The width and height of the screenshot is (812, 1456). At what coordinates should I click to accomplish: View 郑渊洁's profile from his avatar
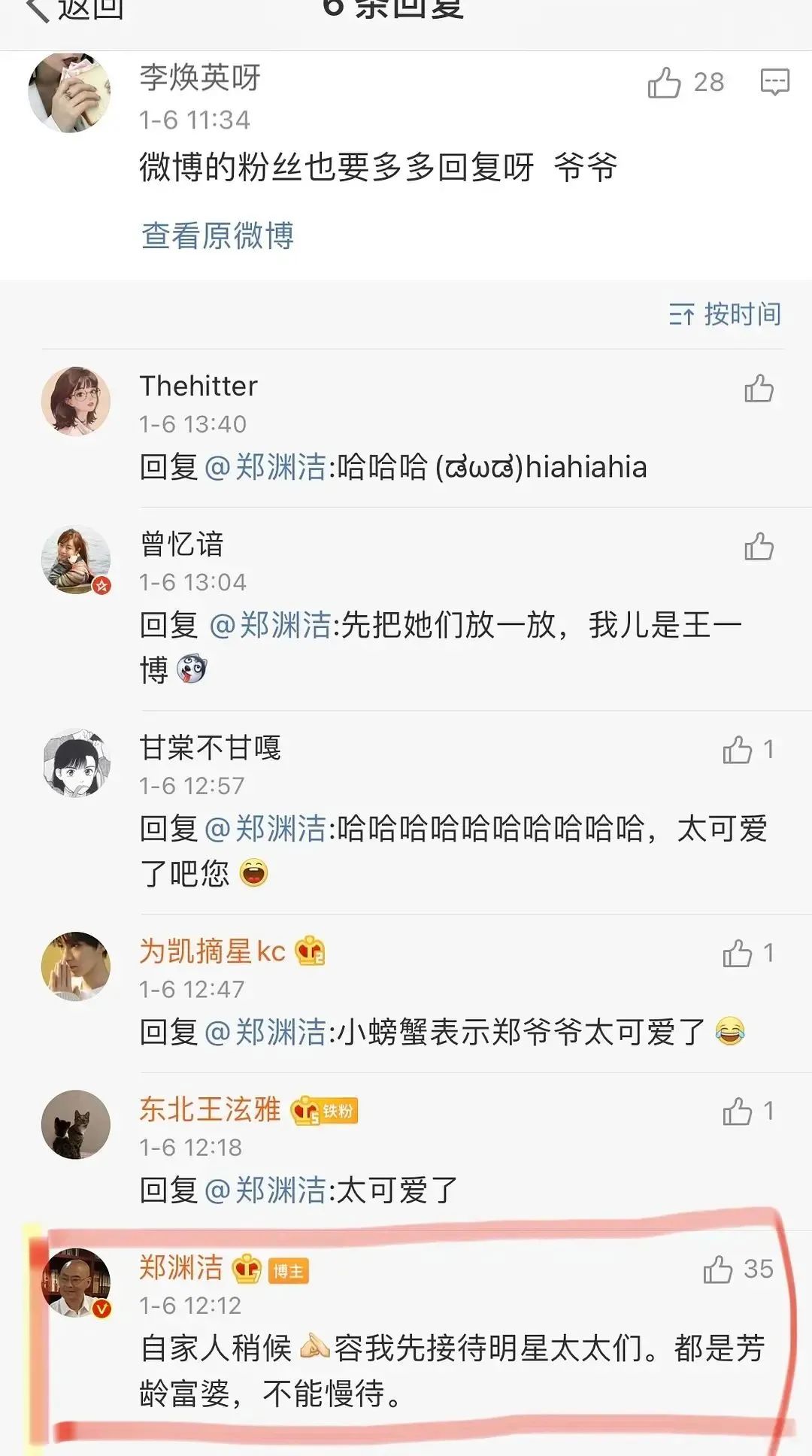click(x=75, y=1283)
